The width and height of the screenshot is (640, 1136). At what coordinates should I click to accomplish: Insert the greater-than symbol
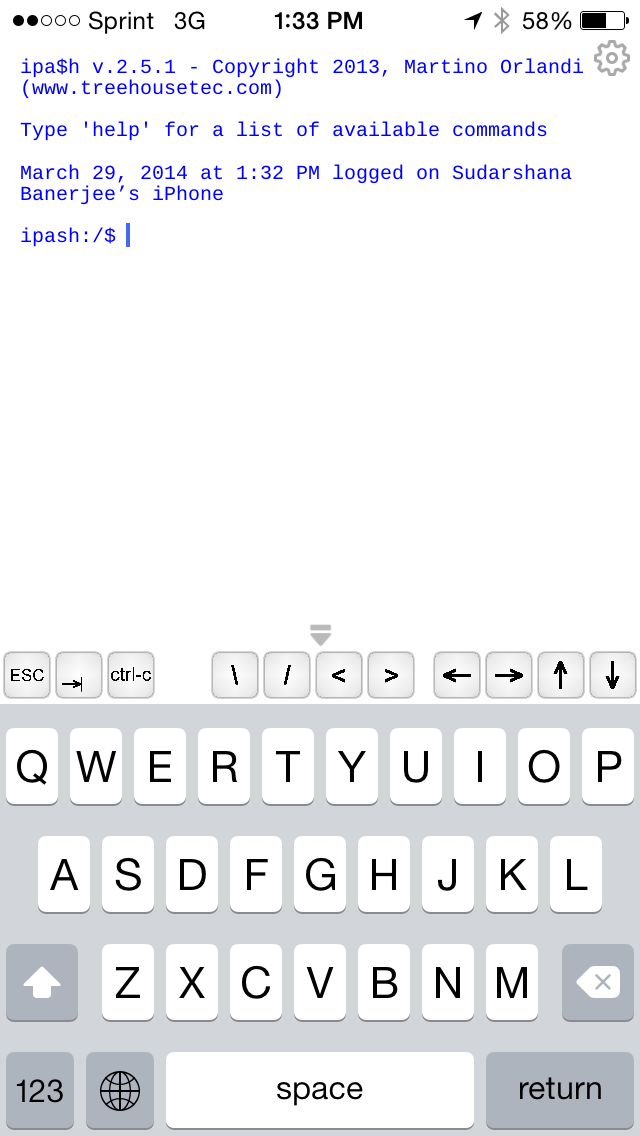[x=391, y=675]
